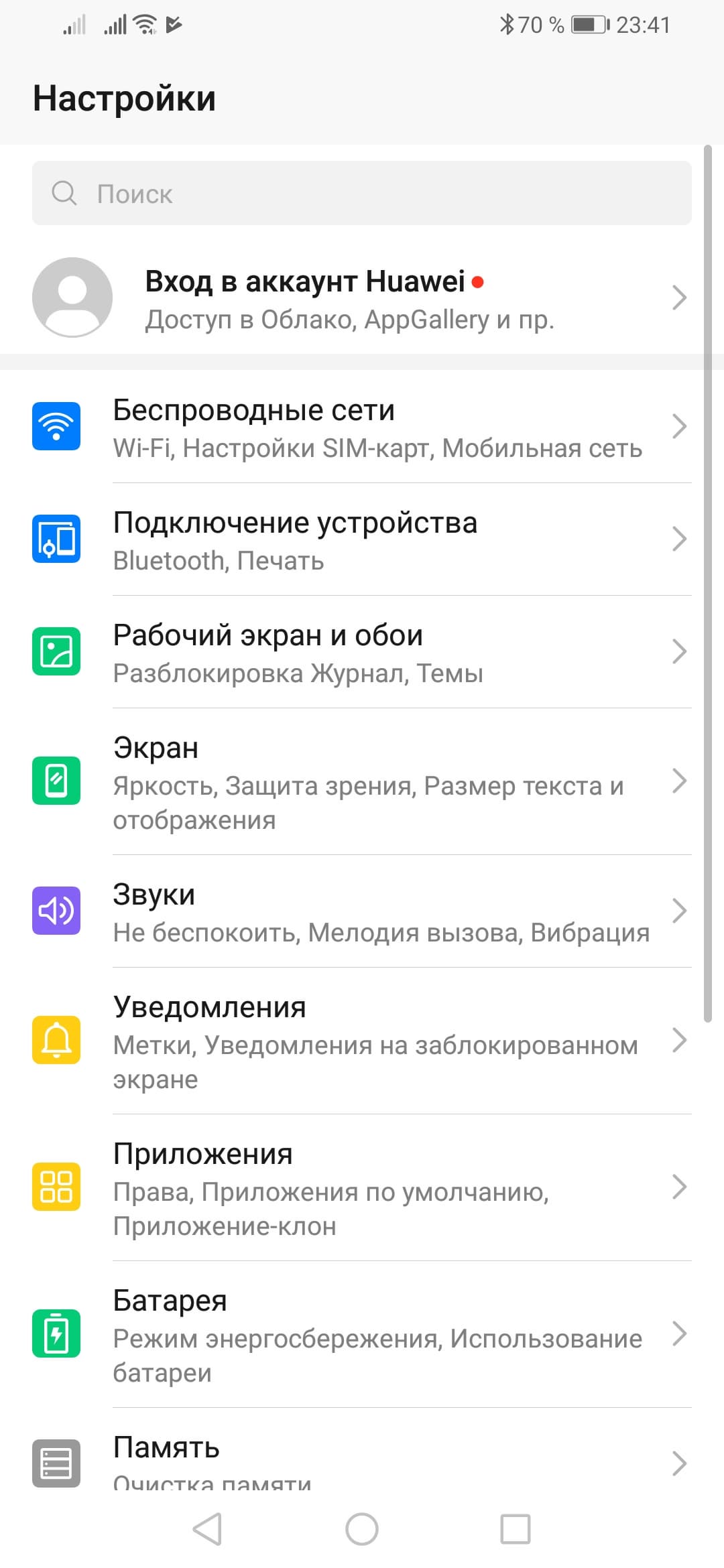The image size is (724, 1568).
Task: Open the Приложения section
Action: coord(362,1187)
